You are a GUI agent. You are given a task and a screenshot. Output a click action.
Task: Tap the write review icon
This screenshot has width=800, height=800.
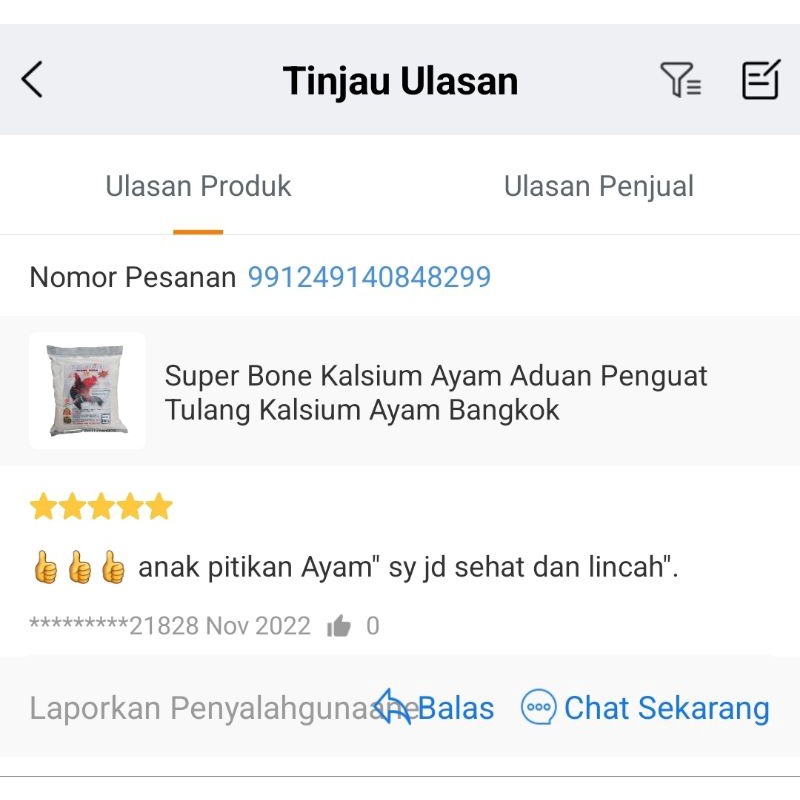click(760, 80)
